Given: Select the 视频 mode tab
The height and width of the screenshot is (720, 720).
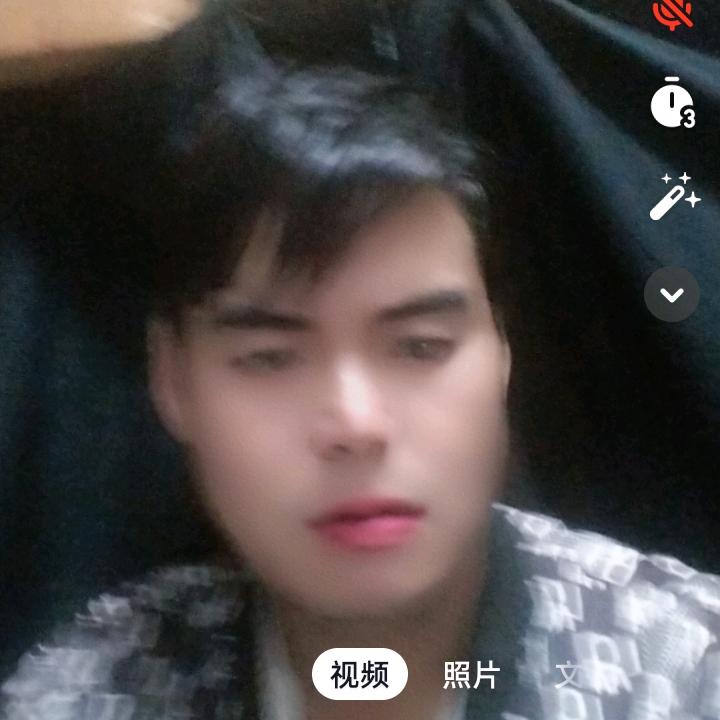Looking at the screenshot, I should point(360,674).
